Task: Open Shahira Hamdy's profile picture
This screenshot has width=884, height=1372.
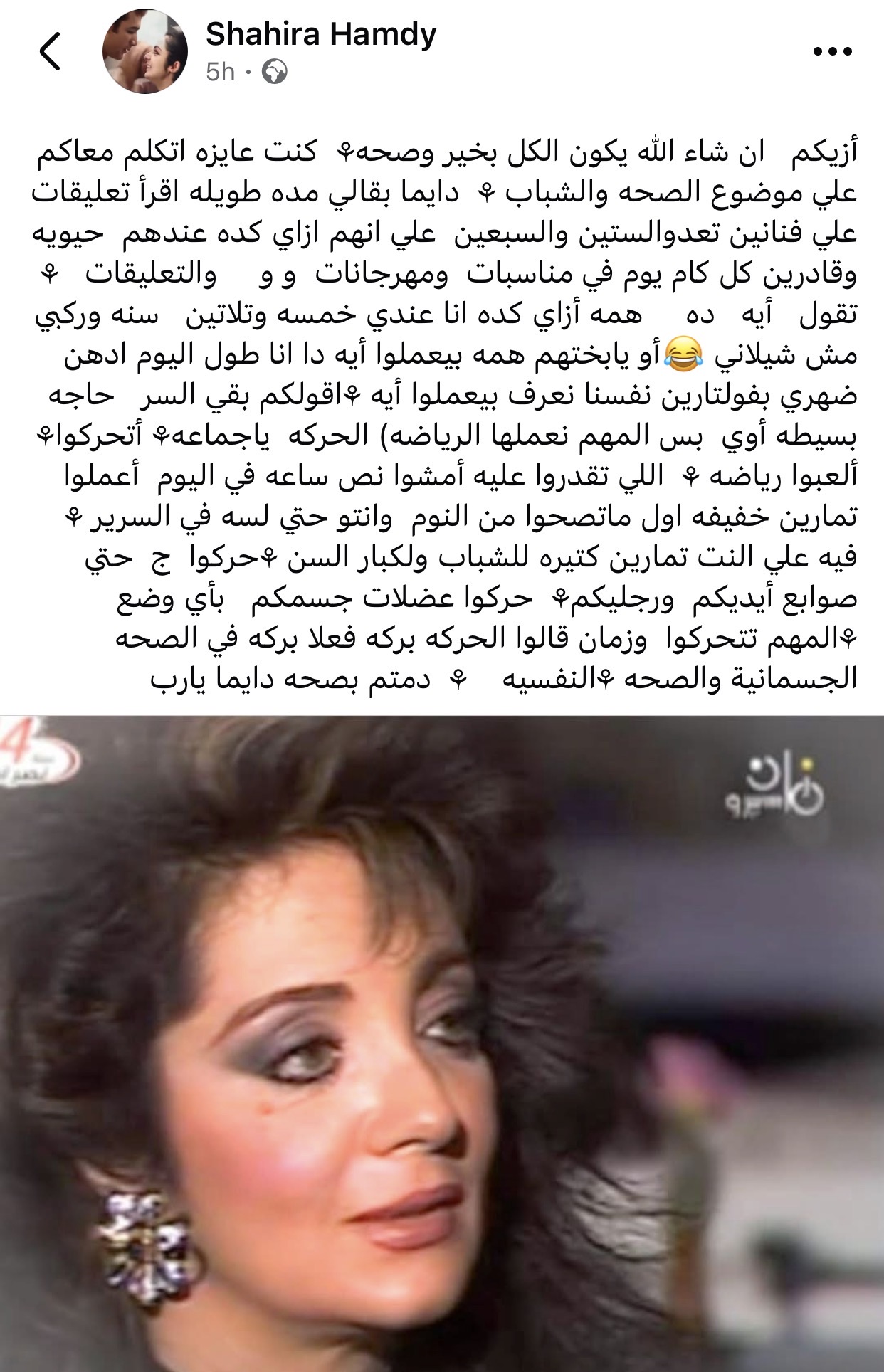Action: [145, 52]
